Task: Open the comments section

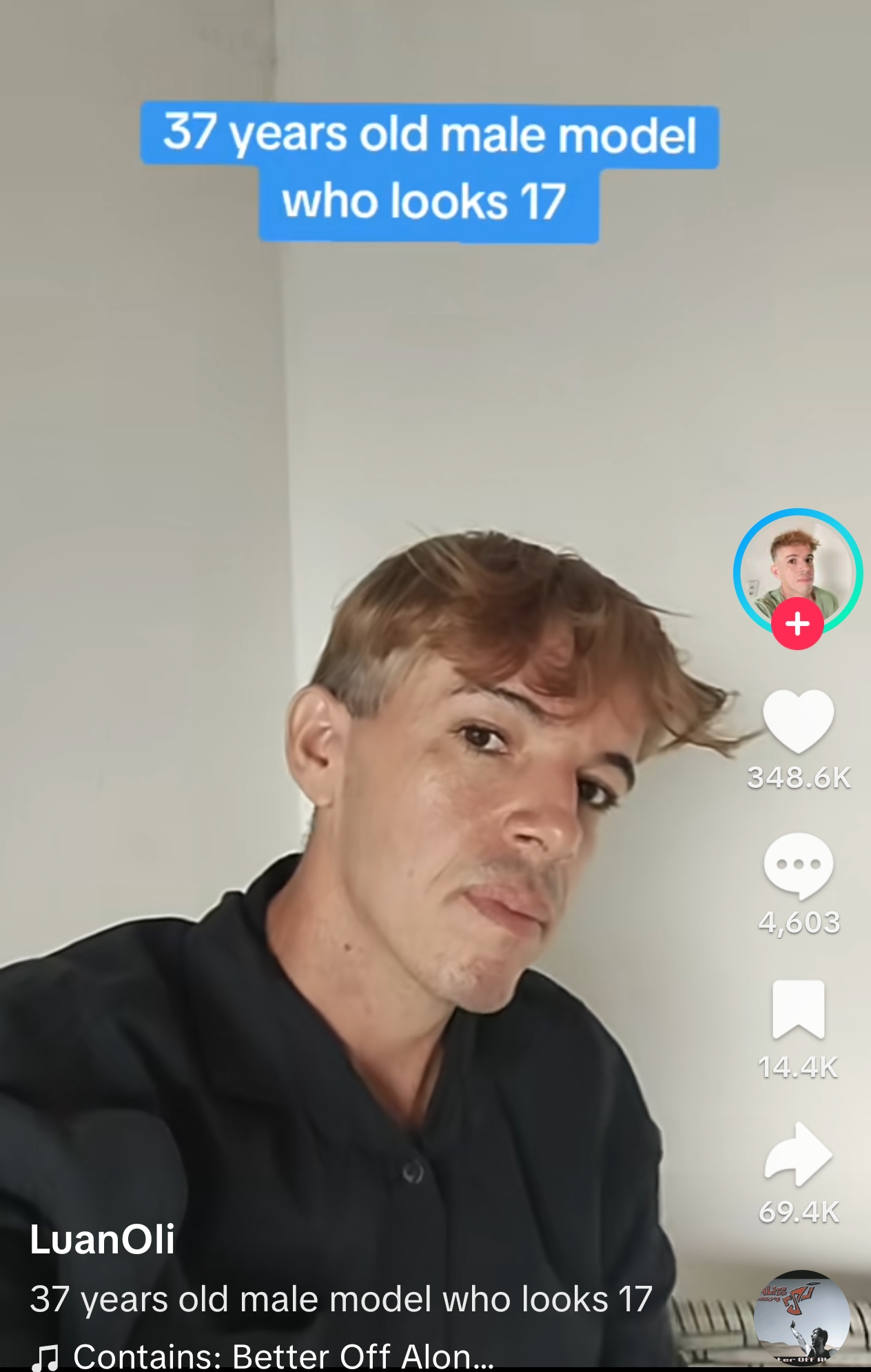Action: 798,866
